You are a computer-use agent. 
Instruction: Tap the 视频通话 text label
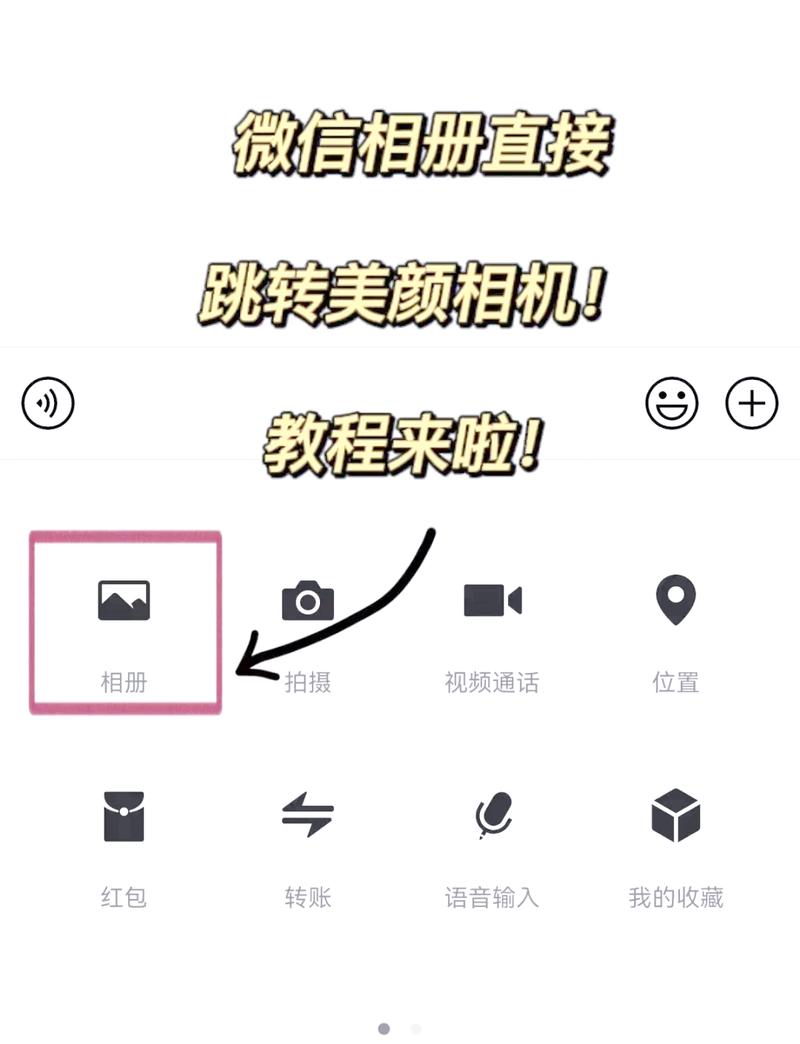coord(491,682)
